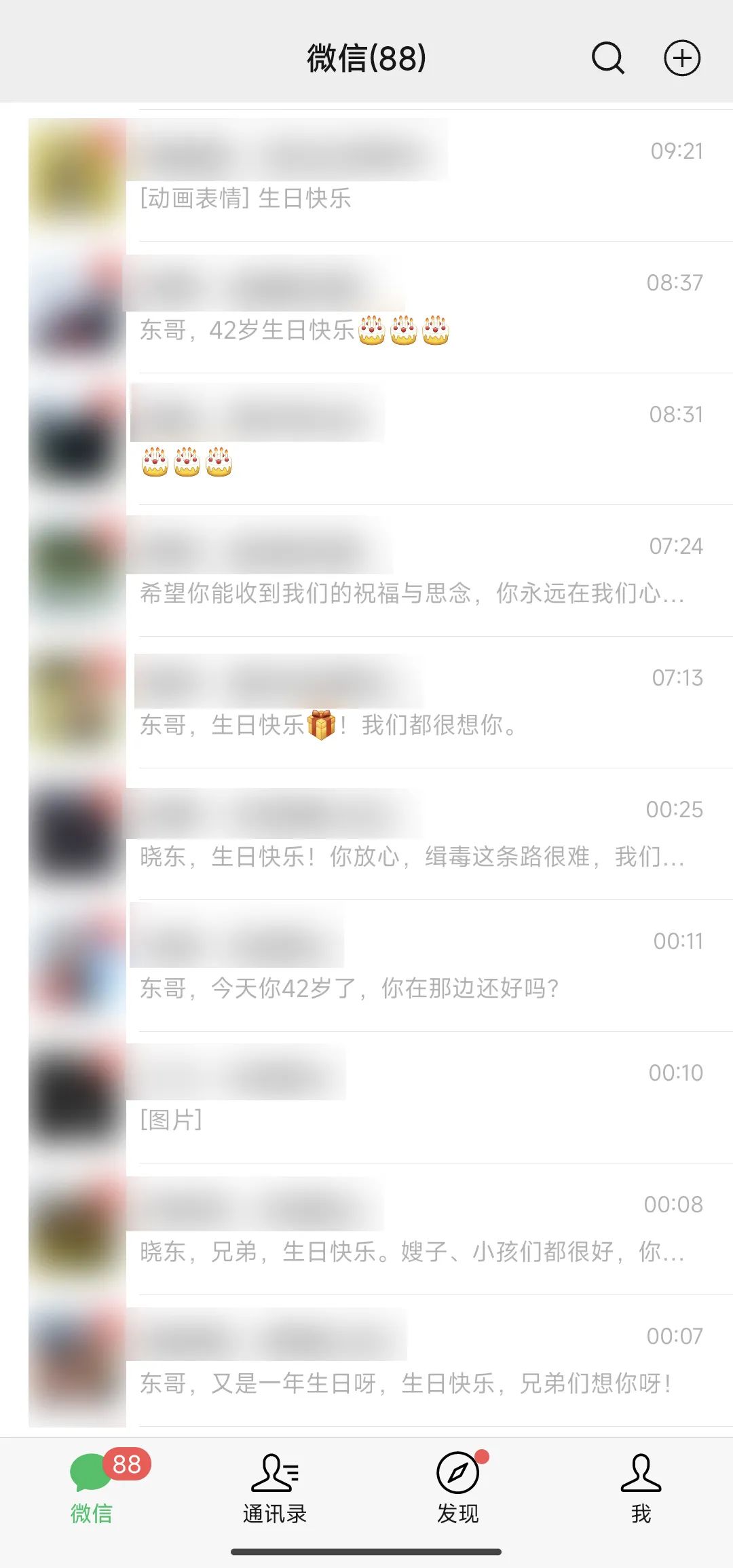Switch to the 发现 tab

[x=458, y=1488]
